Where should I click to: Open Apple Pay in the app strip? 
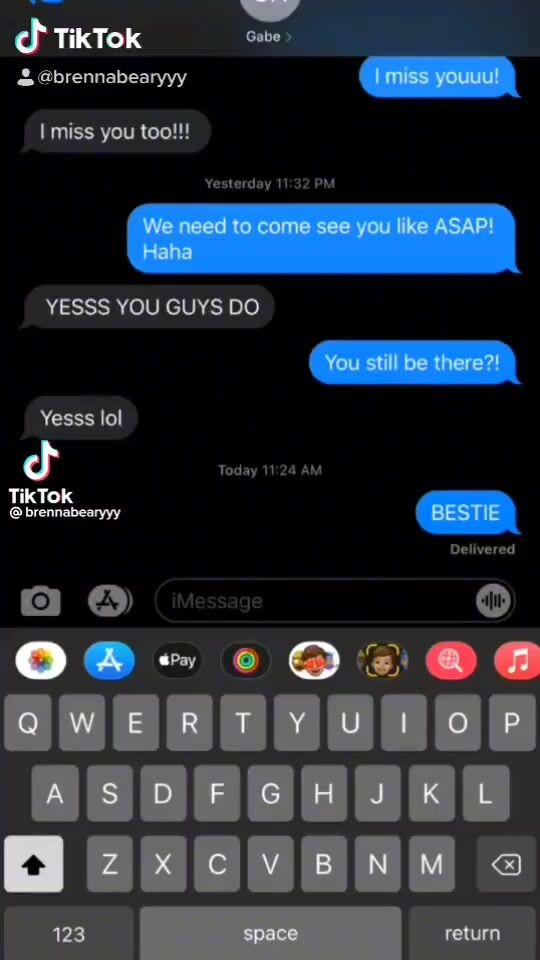(x=178, y=660)
